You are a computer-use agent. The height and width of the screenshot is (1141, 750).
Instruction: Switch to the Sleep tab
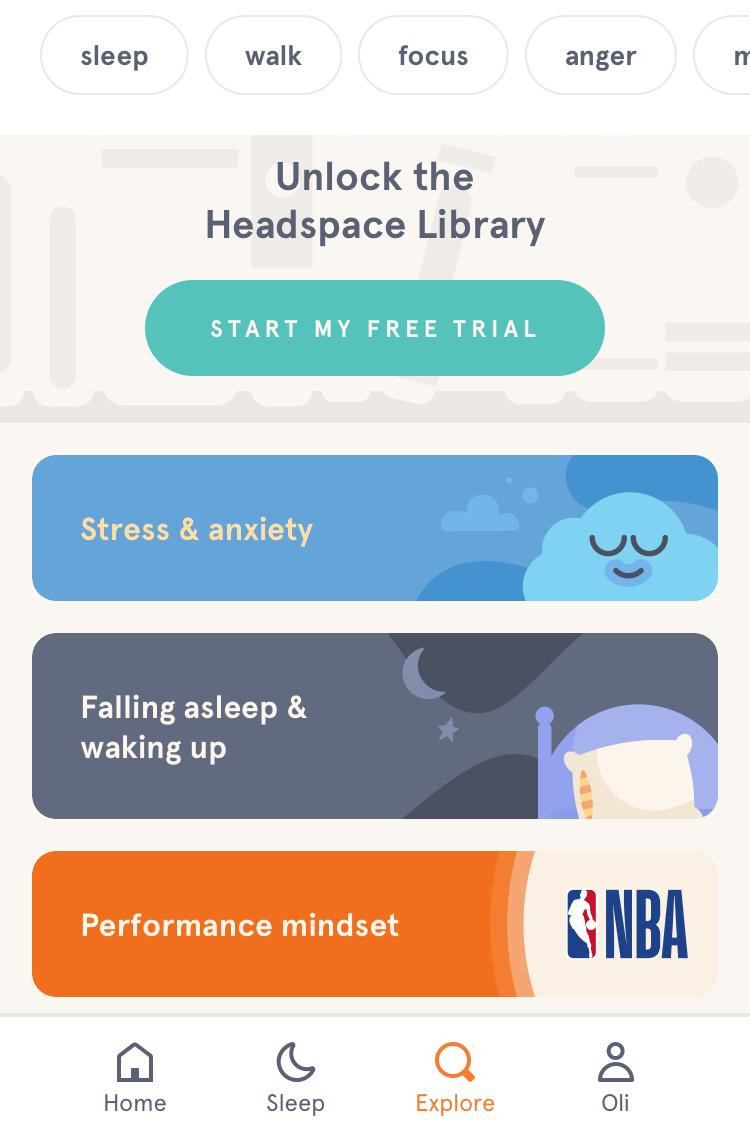(295, 1078)
